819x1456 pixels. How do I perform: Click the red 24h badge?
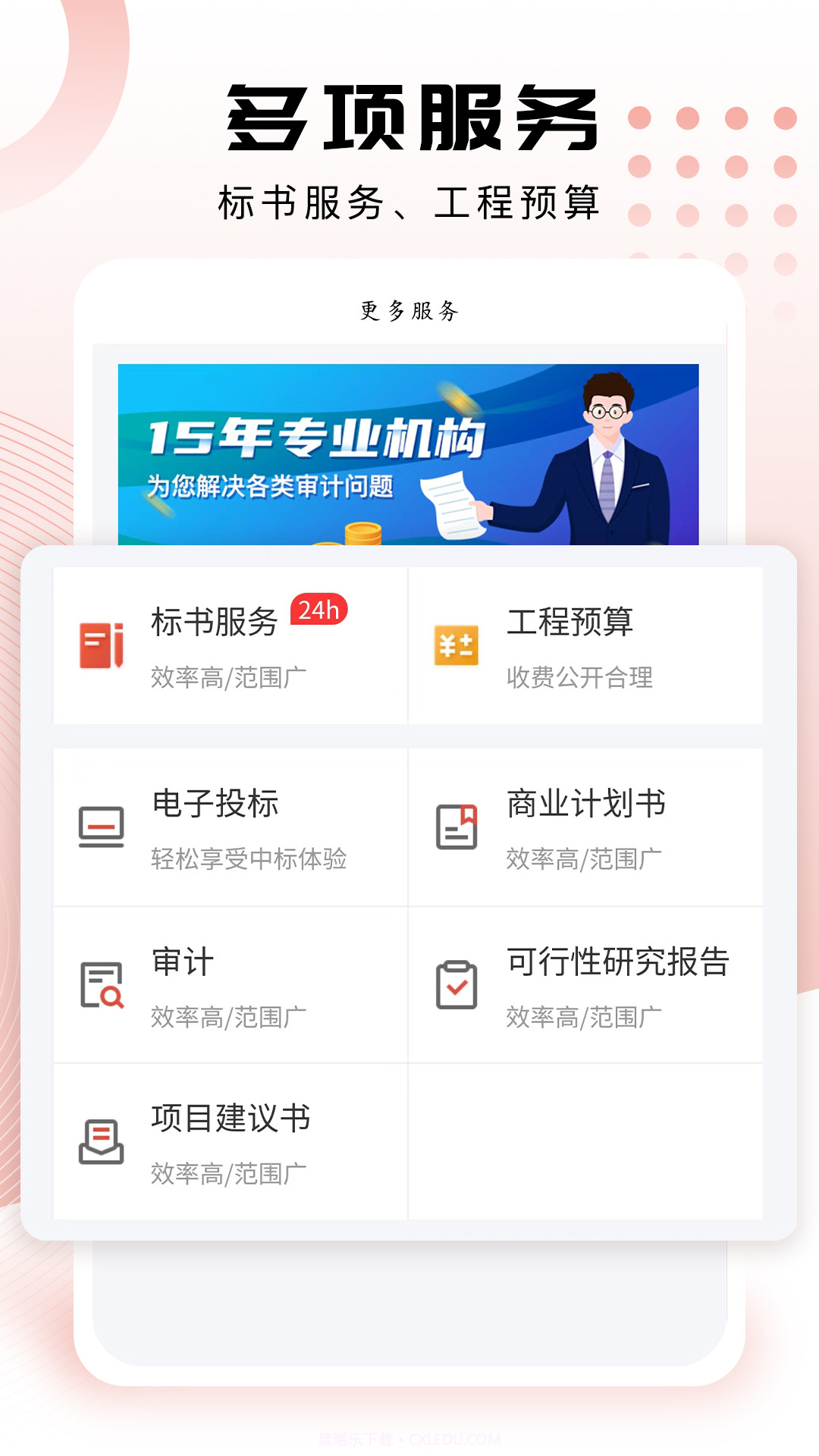[x=319, y=608]
